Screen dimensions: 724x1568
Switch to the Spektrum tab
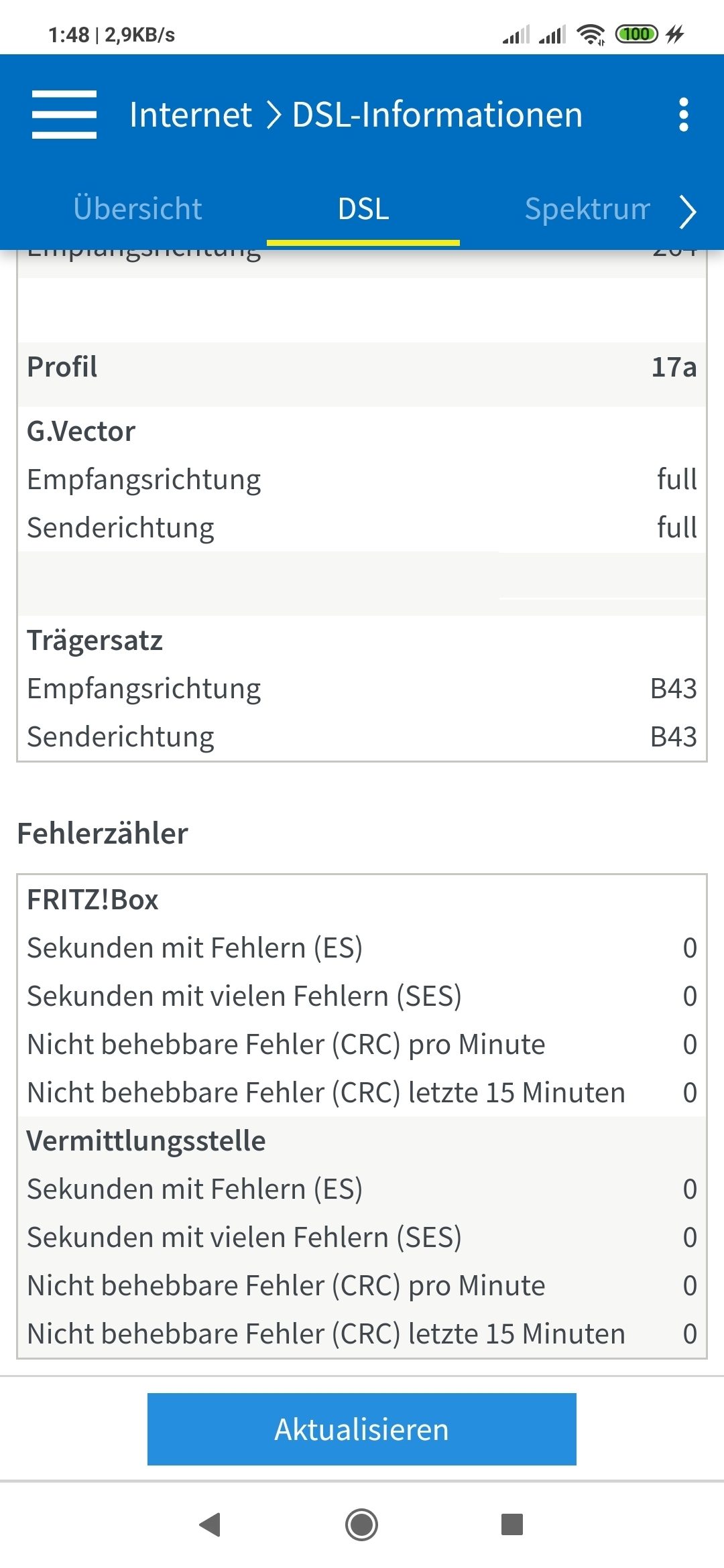click(x=587, y=209)
